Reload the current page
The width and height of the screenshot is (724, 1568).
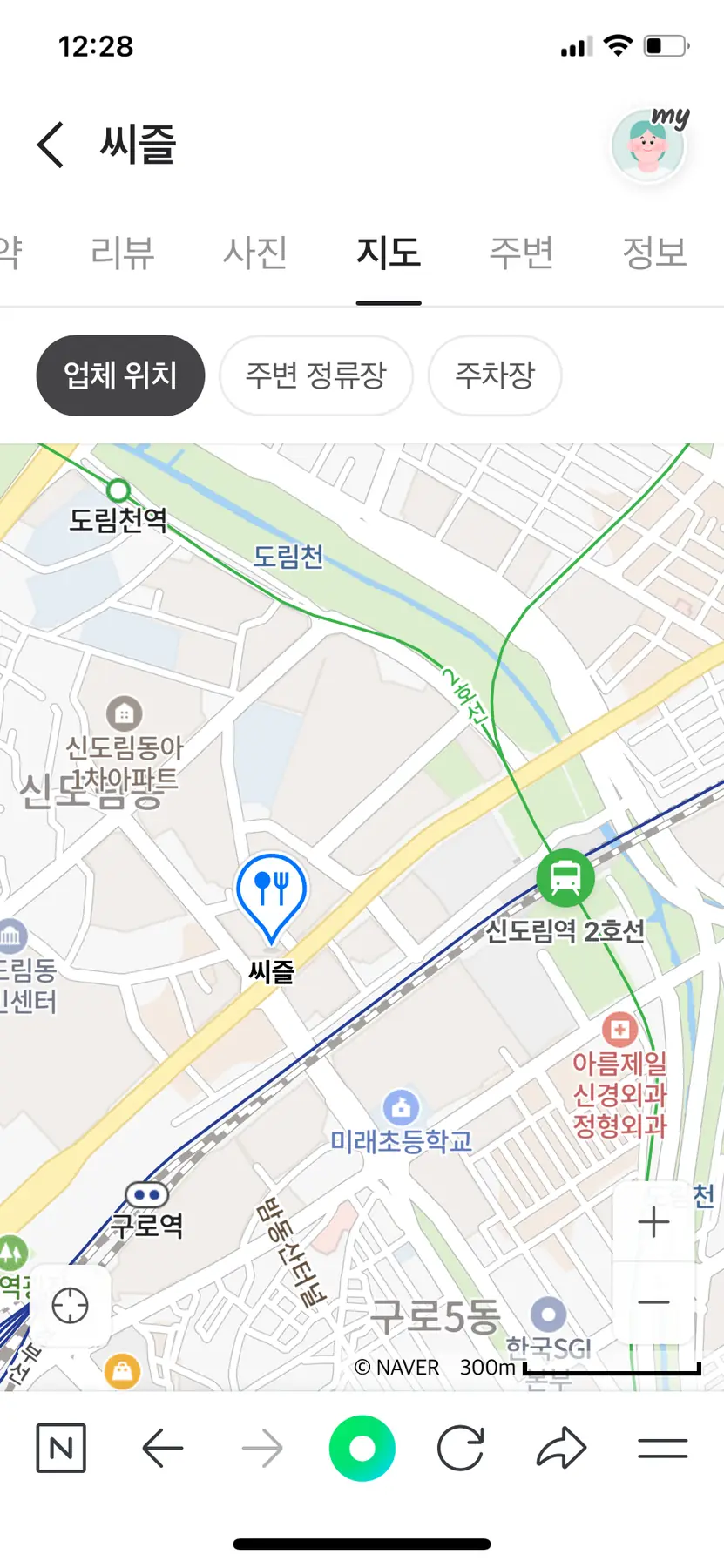point(461,1449)
